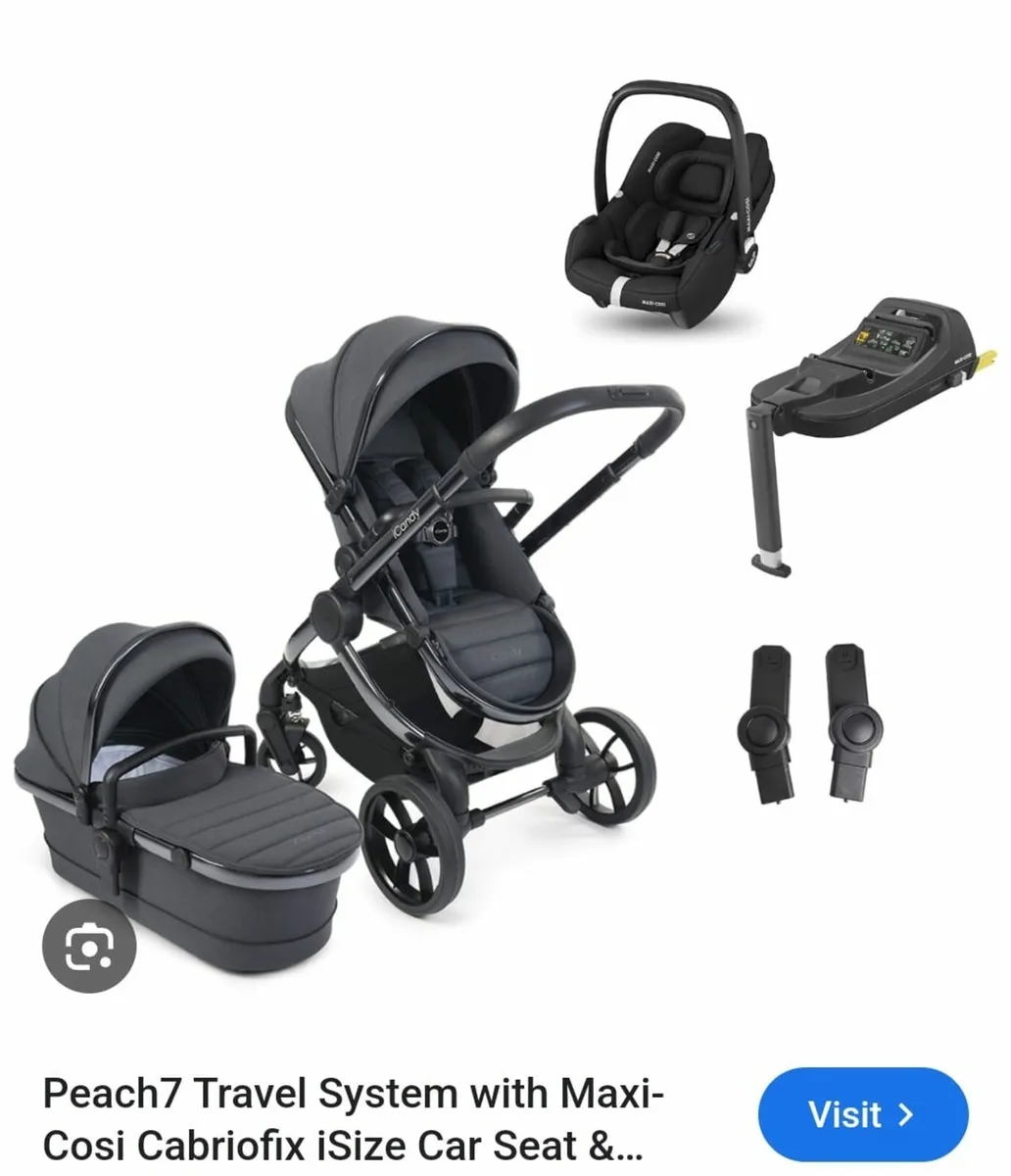Search this image with Google Lens
Viewport: 1011px width, 1176px height.
tap(90, 947)
